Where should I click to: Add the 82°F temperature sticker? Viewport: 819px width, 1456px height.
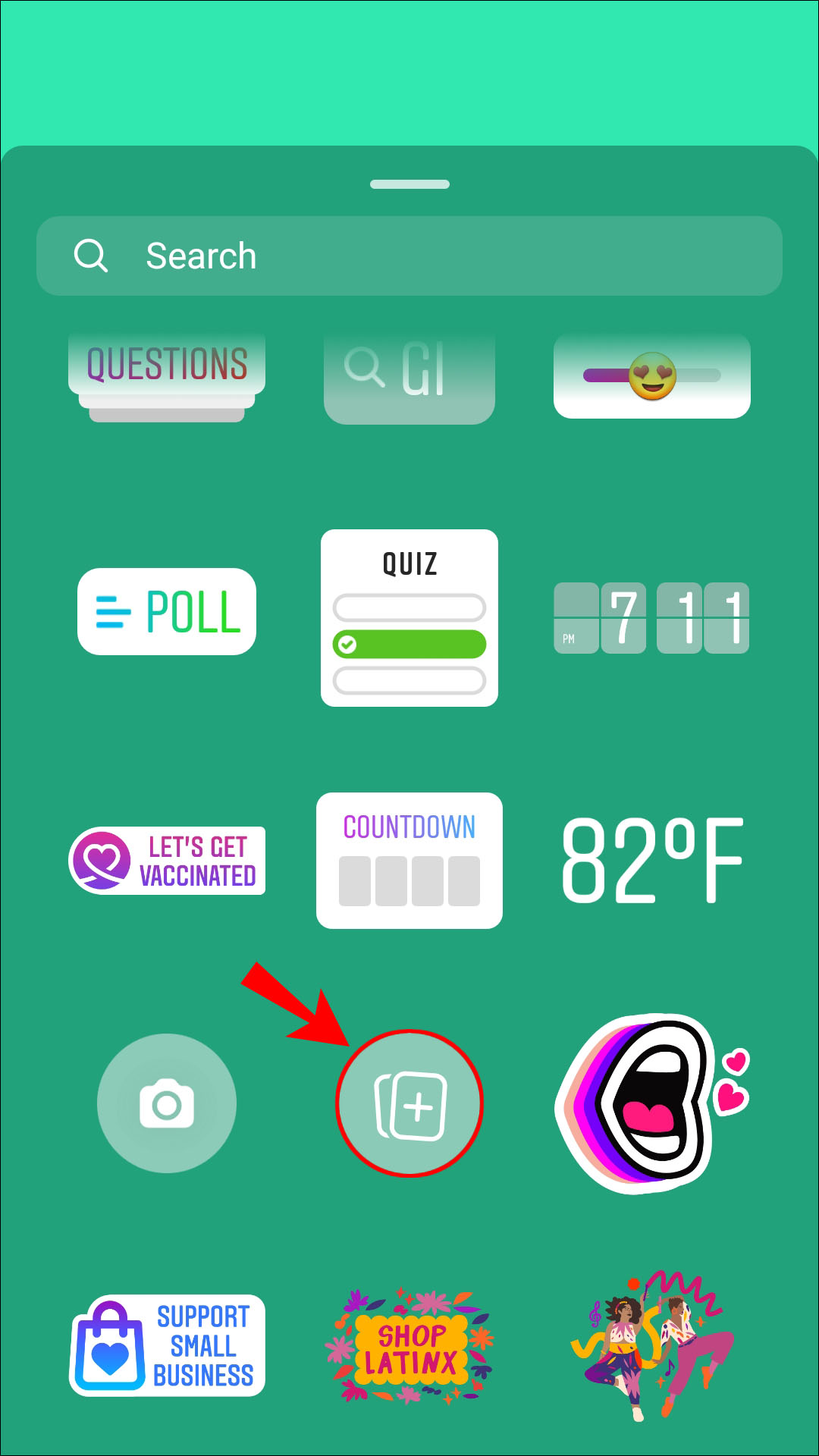pyautogui.click(x=652, y=861)
